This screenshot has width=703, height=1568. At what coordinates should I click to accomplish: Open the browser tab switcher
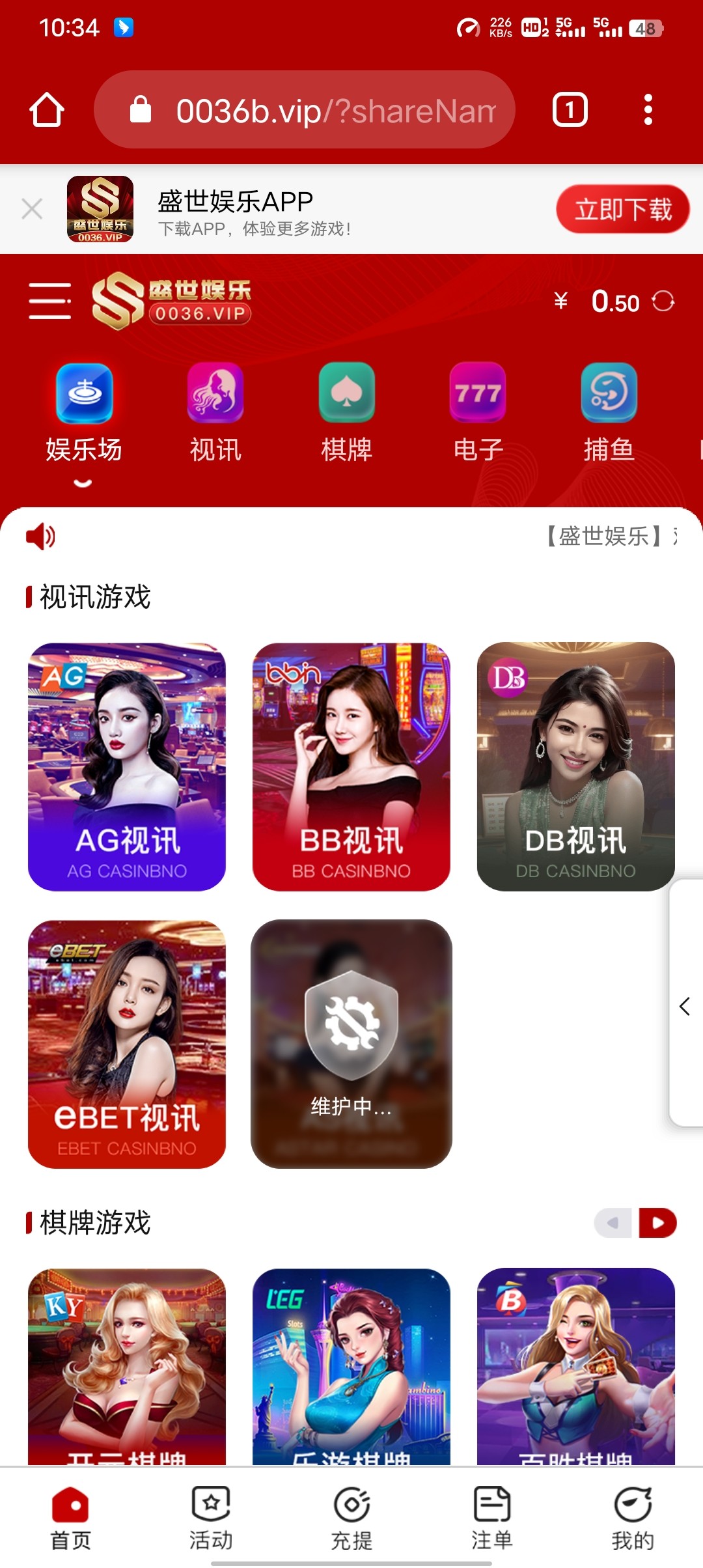(x=570, y=109)
